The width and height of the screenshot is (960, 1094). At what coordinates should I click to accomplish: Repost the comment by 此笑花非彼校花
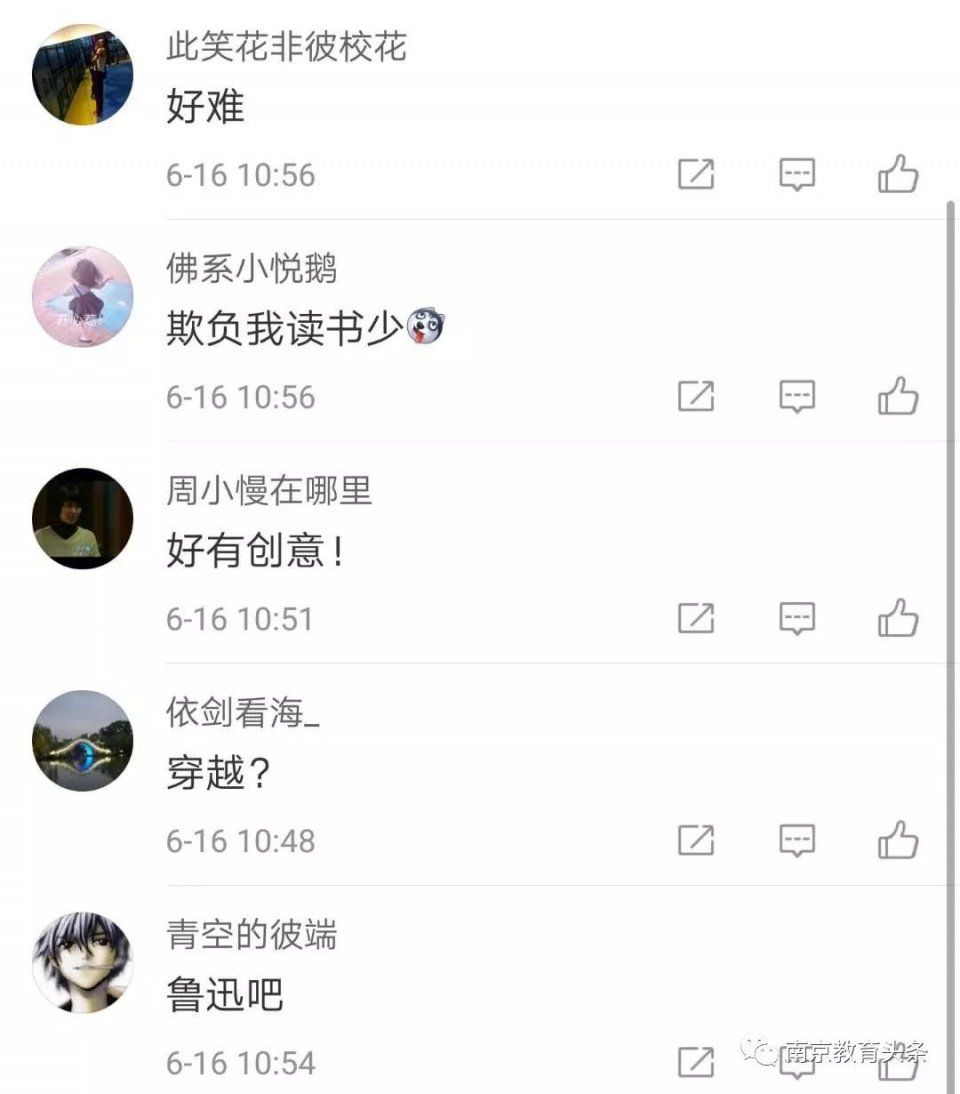(x=696, y=175)
